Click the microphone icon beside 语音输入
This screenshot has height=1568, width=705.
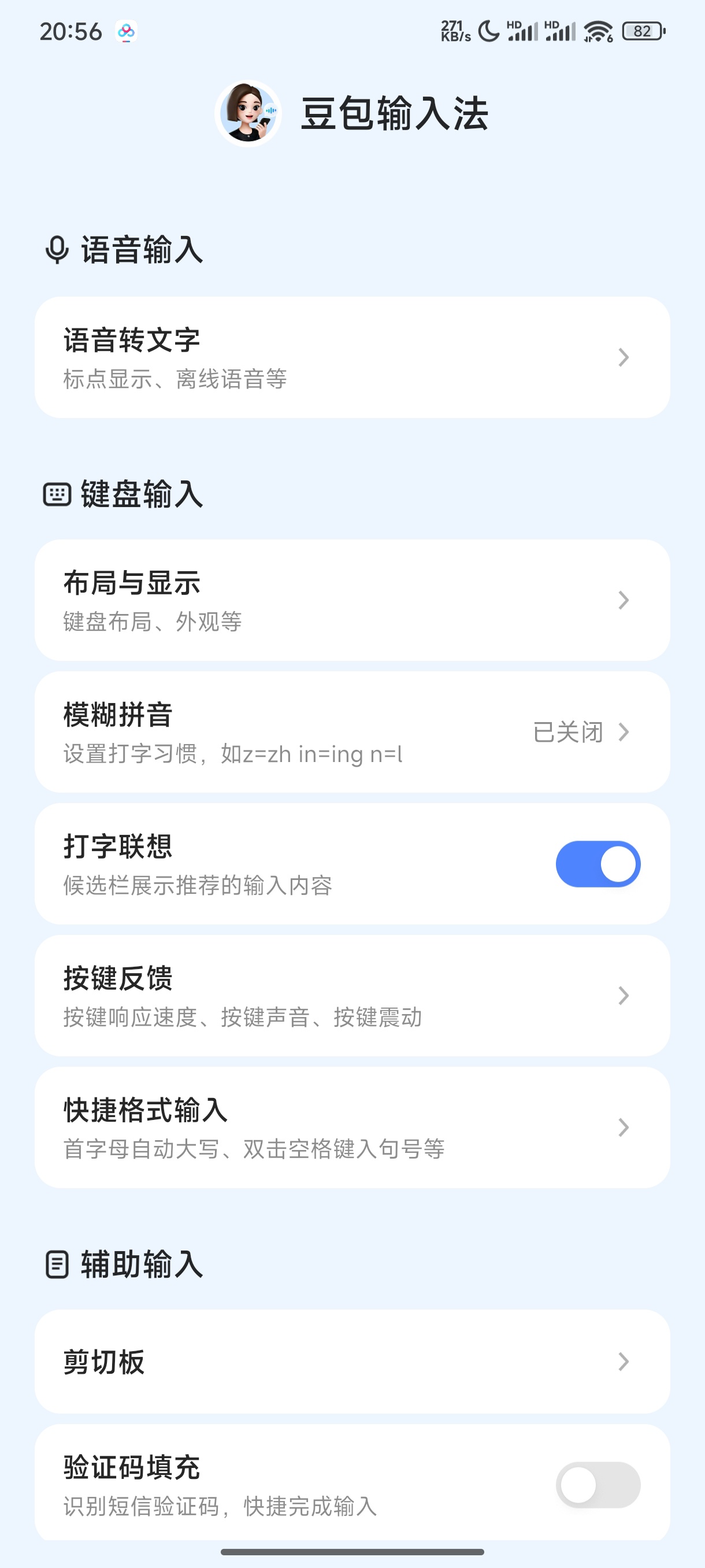[57, 250]
